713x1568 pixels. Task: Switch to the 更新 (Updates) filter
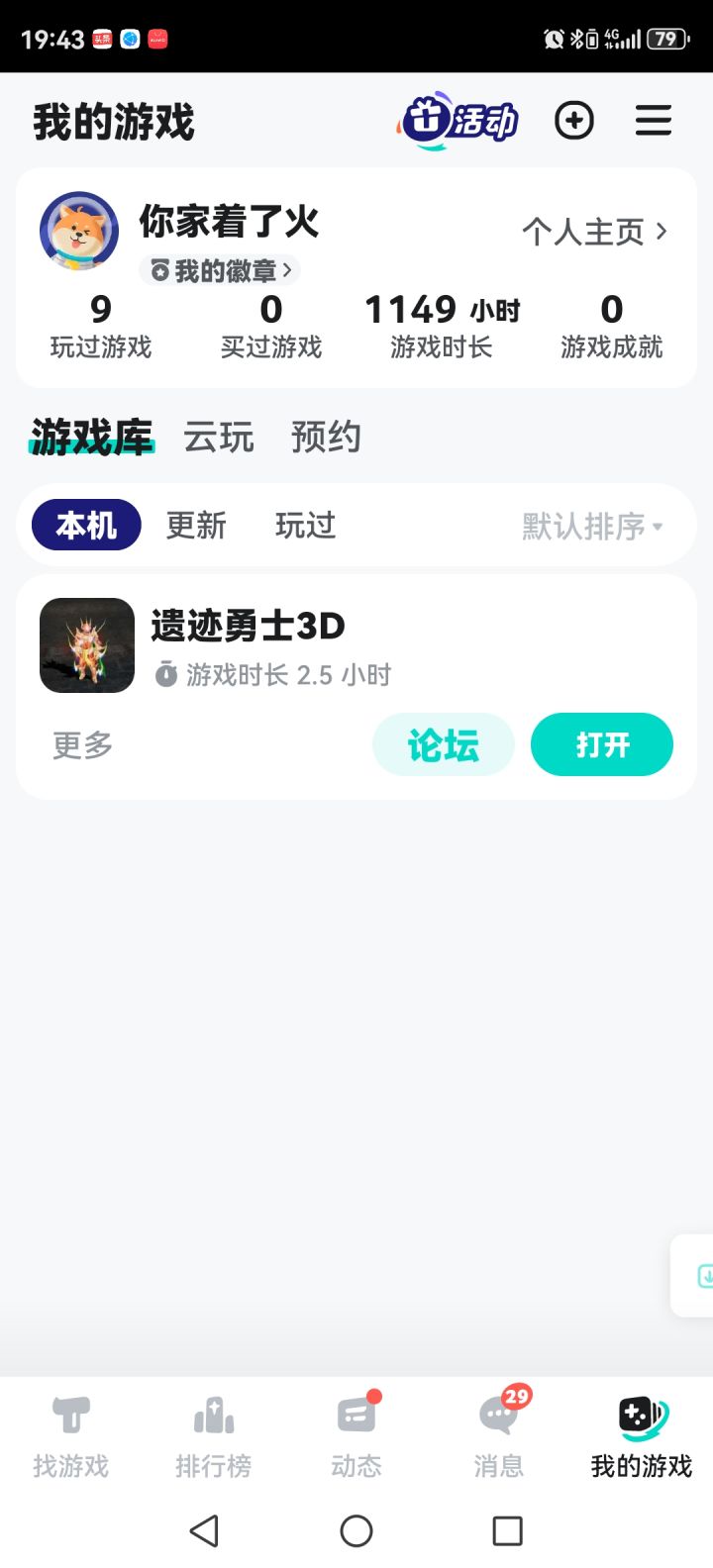point(195,526)
